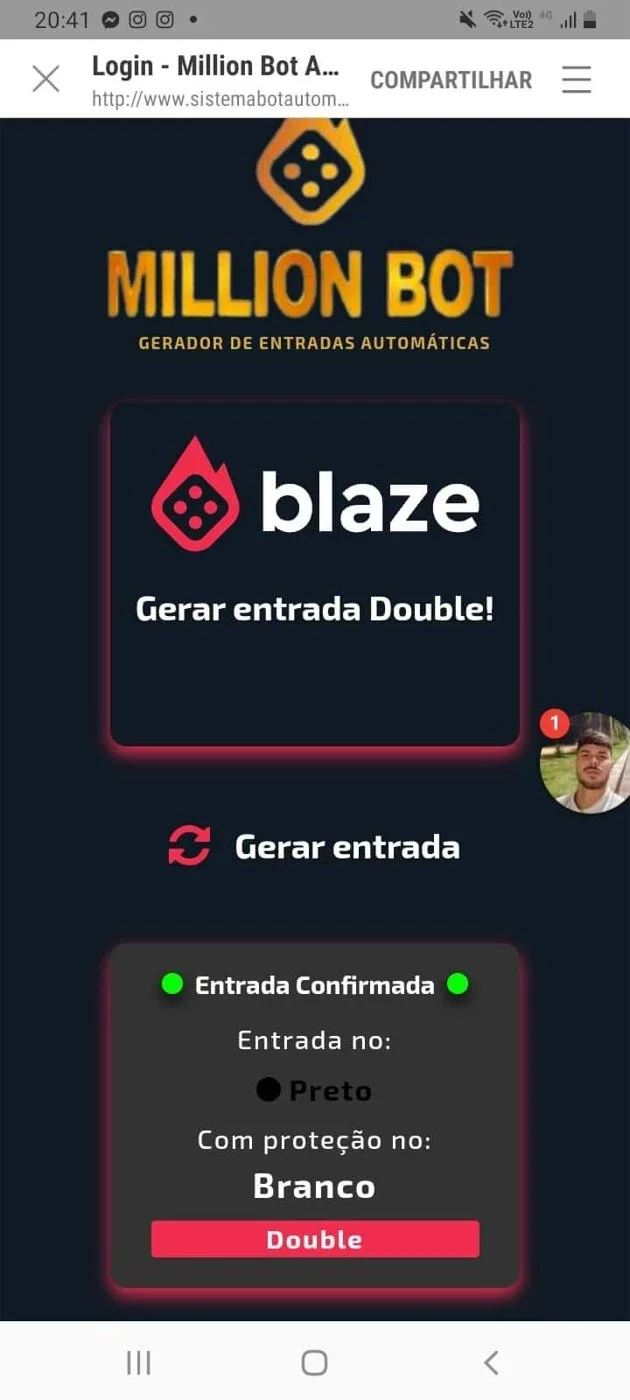630x1400 pixels.
Task: Tap COMPARTILHAR to share the page
Action: 451,80
